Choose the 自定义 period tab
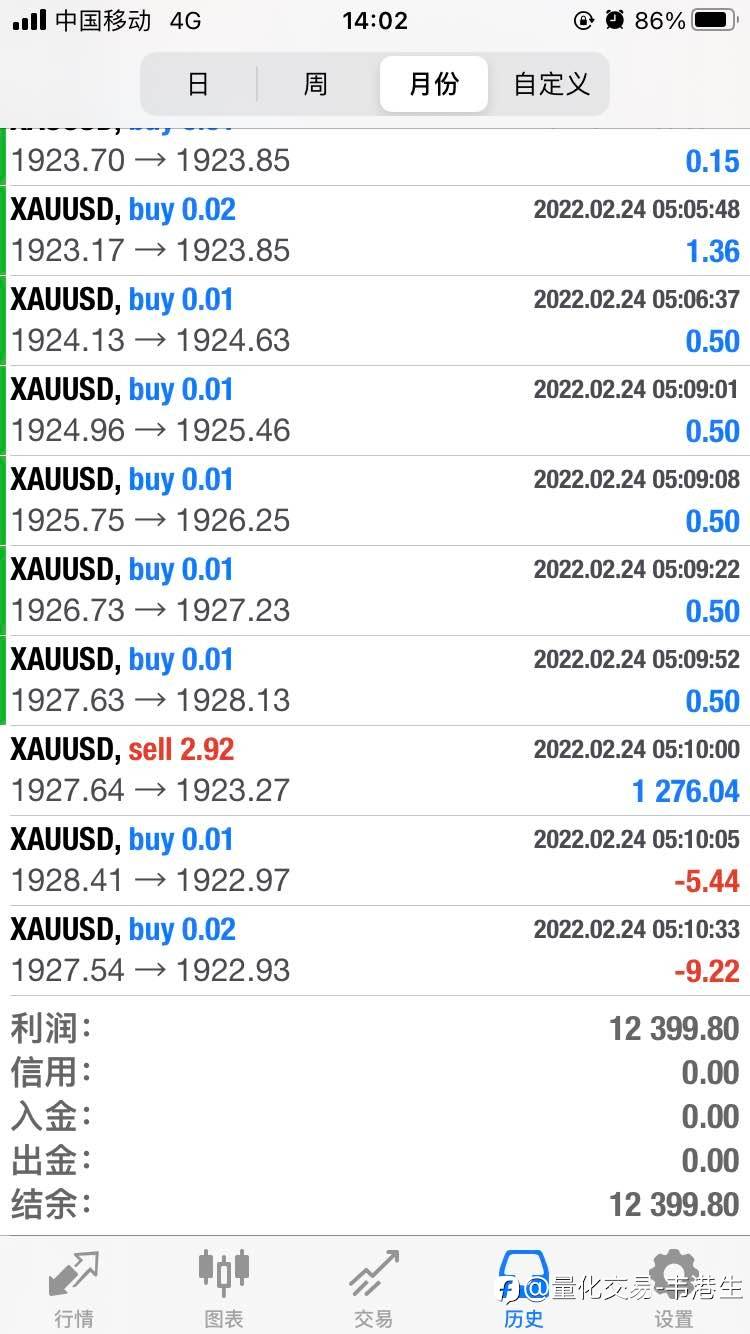This screenshot has height=1334, width=750. [551, 84]
